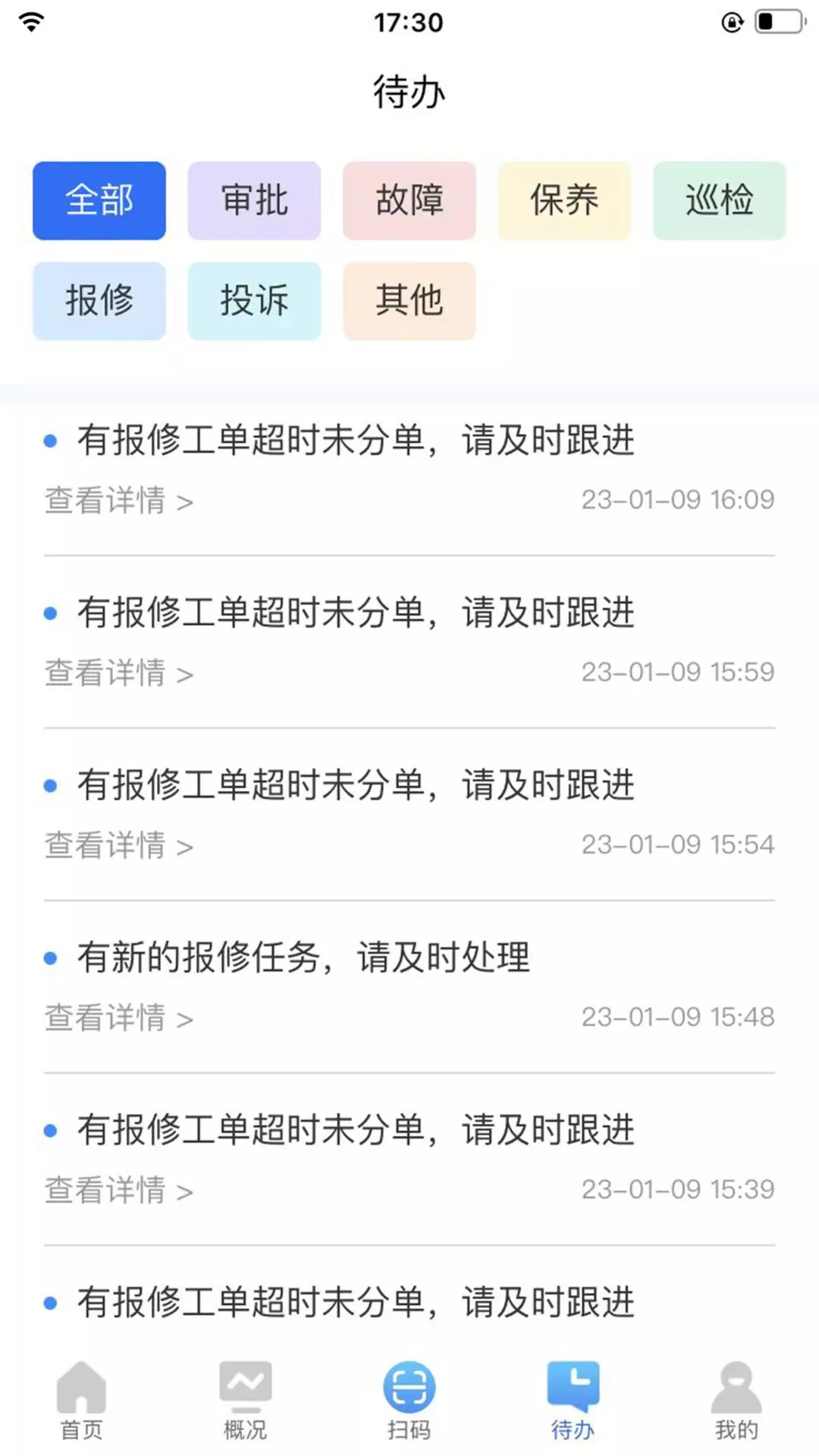Choose the 投诉 category chip
Viewport: 819px width, 1456px height.
tap(254, 301)
